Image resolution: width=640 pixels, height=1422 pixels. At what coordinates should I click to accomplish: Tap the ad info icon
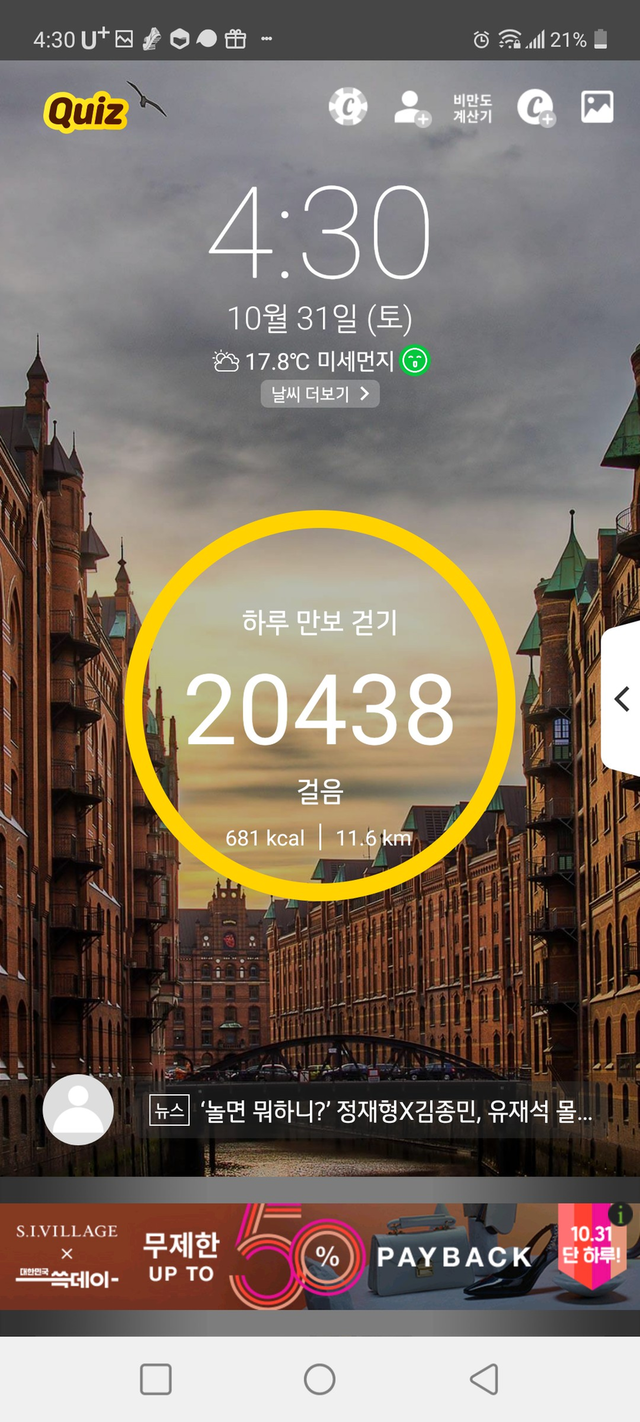620,1214
